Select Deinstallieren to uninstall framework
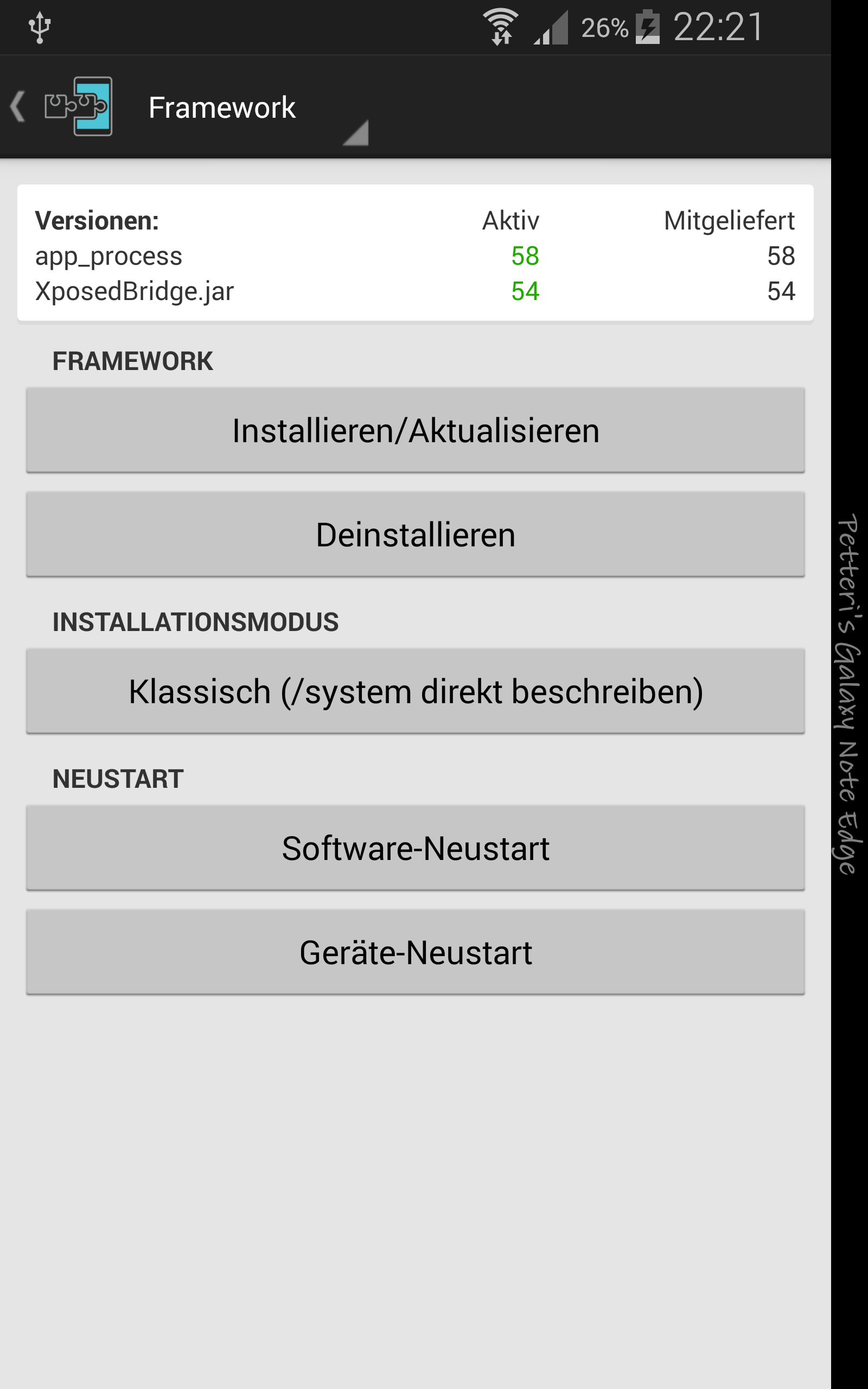The width and height of the screenshot is (868, 1389). tap(415, 534)
